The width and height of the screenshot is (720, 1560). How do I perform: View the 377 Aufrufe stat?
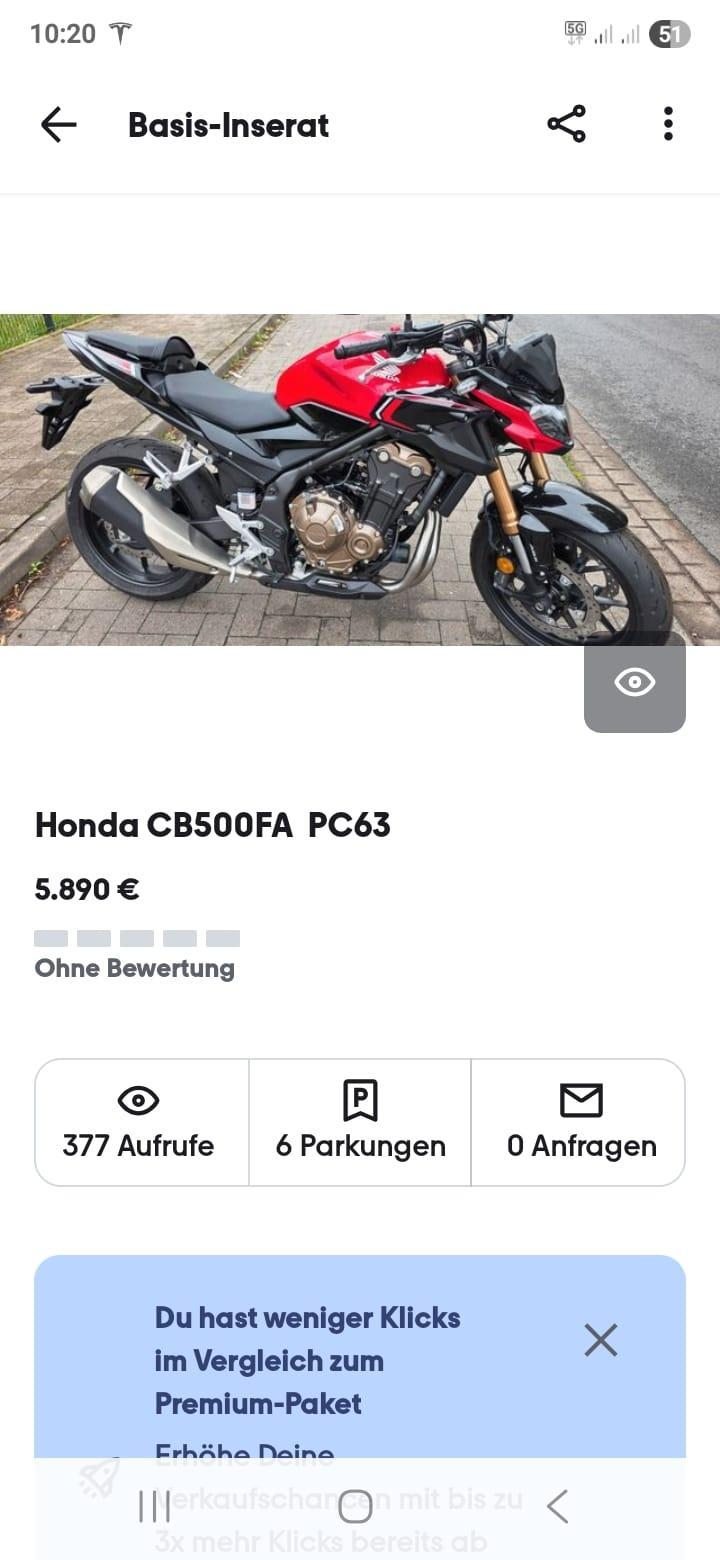click(x=139, y=1122)
